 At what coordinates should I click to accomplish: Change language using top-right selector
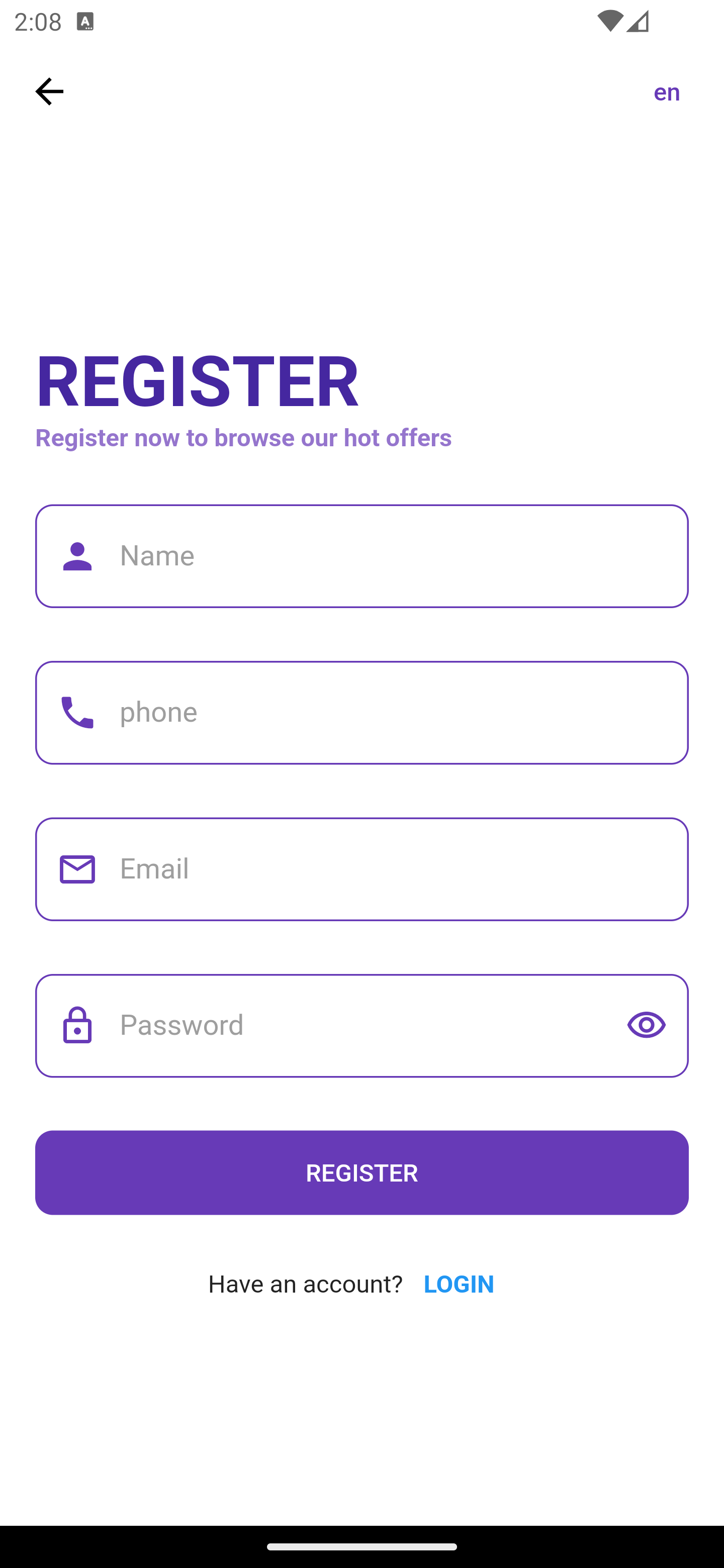[x=668, y=92]
